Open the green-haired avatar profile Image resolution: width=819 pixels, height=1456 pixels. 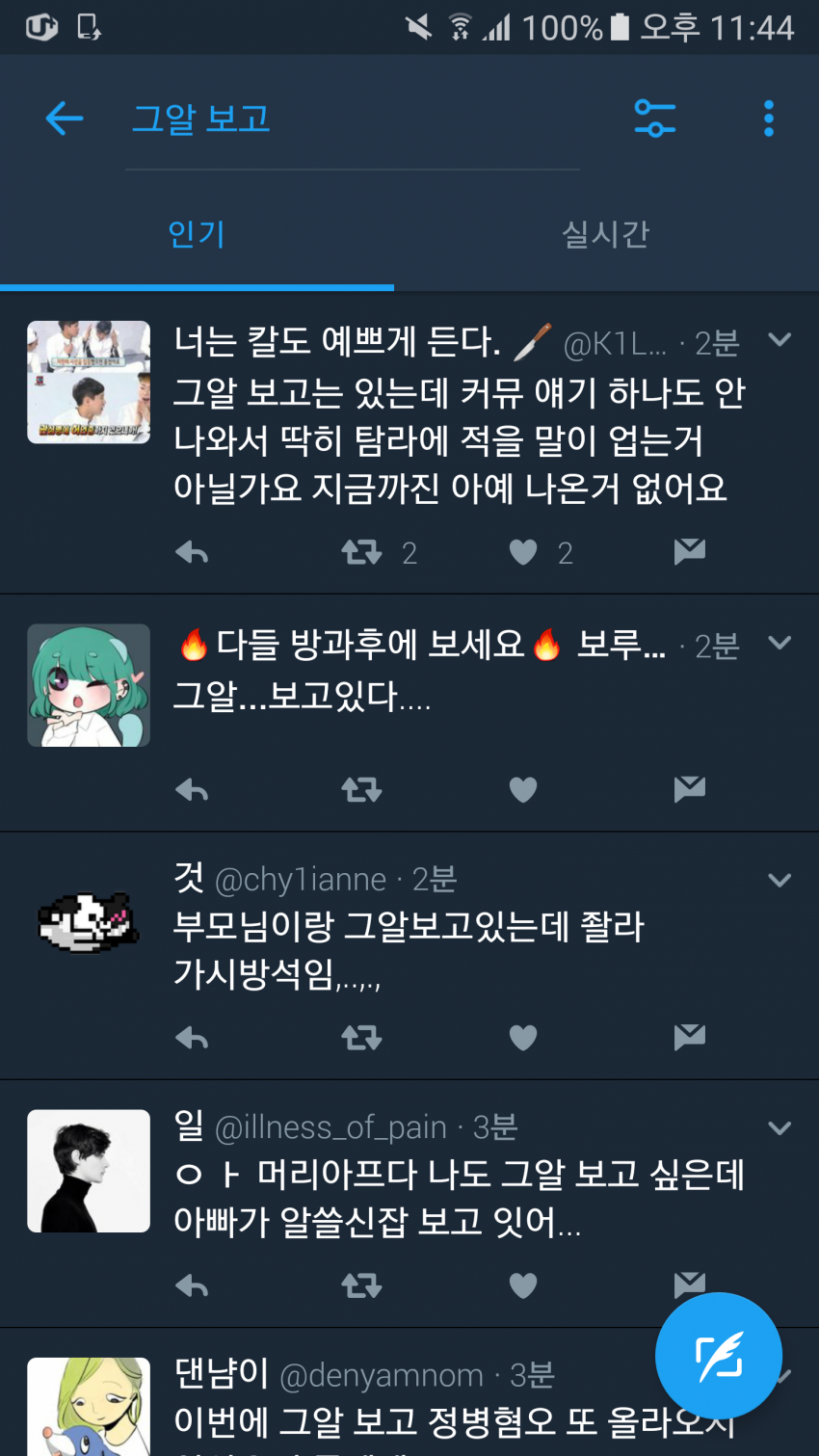tap(89, 685)
